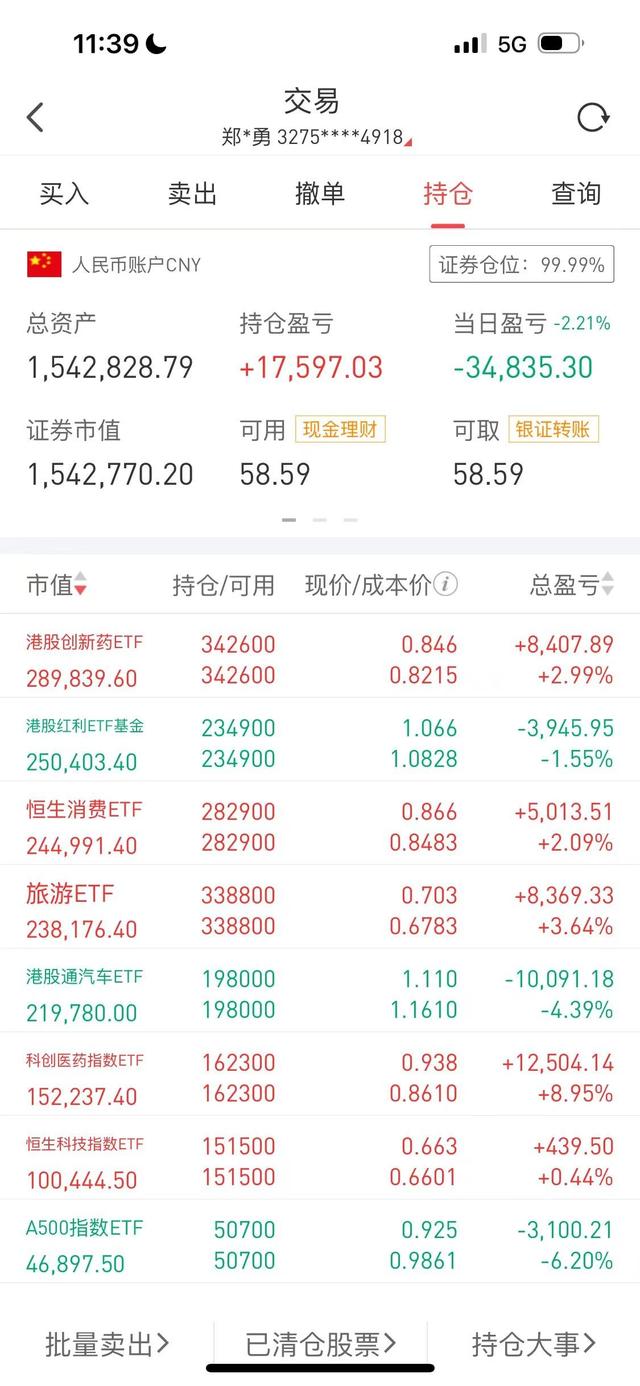The image size is (640, 1386).
Task: Open the 科创医药指数ETF holding
Action: pyautogui.click(x=320, y=1075)
